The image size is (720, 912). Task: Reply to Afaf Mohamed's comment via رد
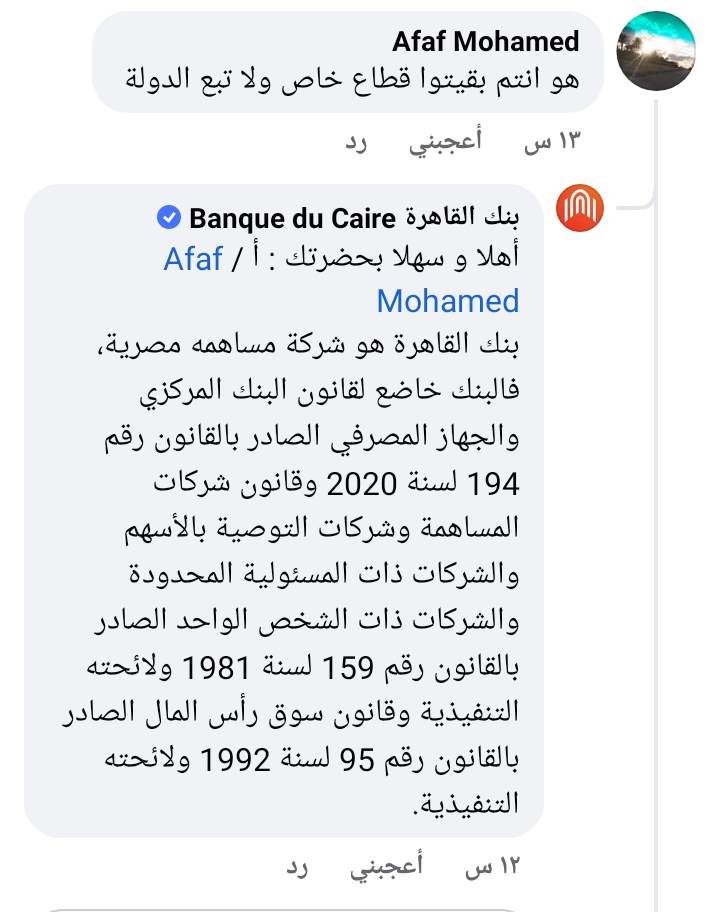point(358,143)
